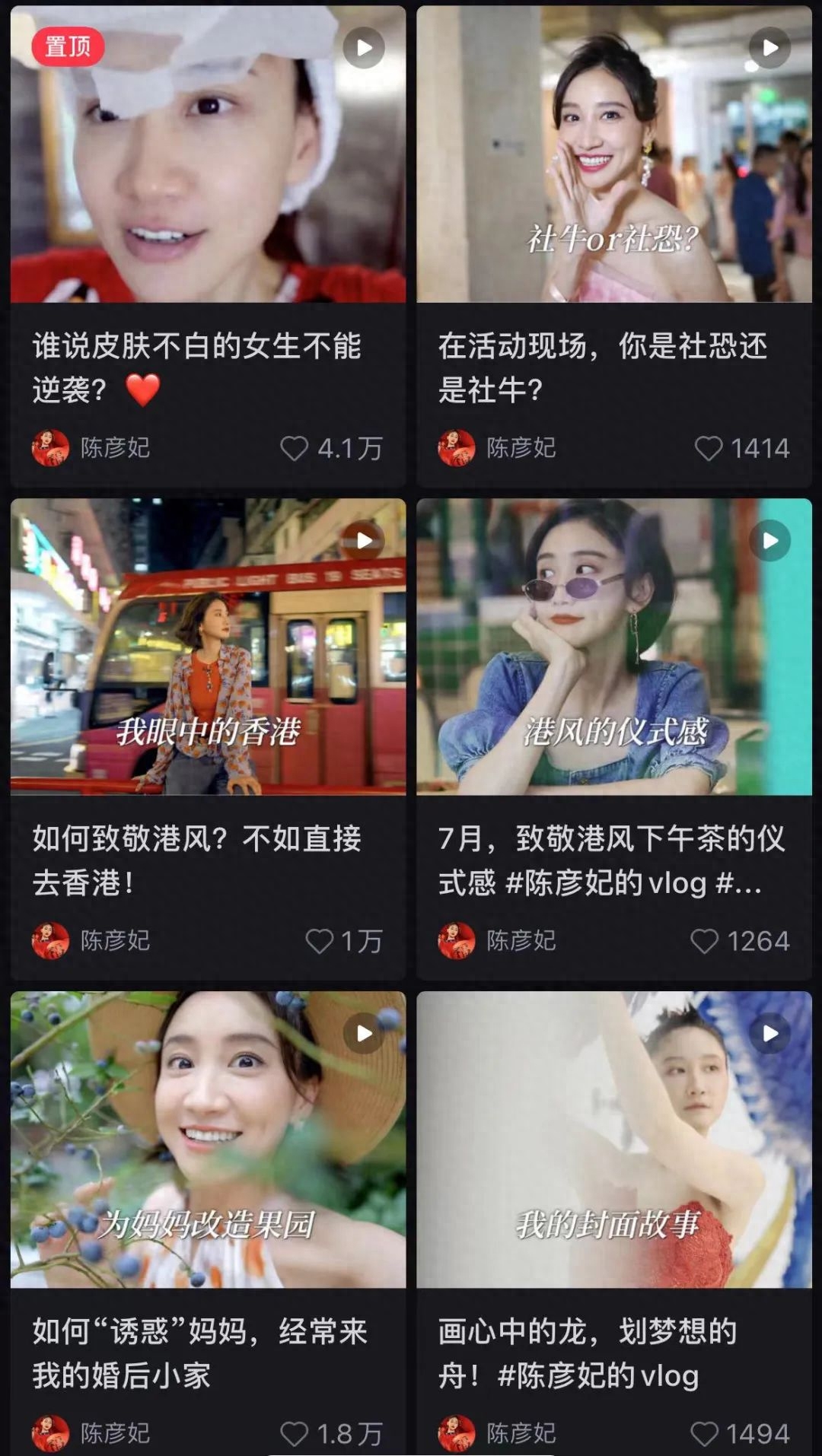Tap the heart icon showing 1264 likes
Image resolution: width=822 pixels, height=1456 pixels.
[x=704, y=940]
